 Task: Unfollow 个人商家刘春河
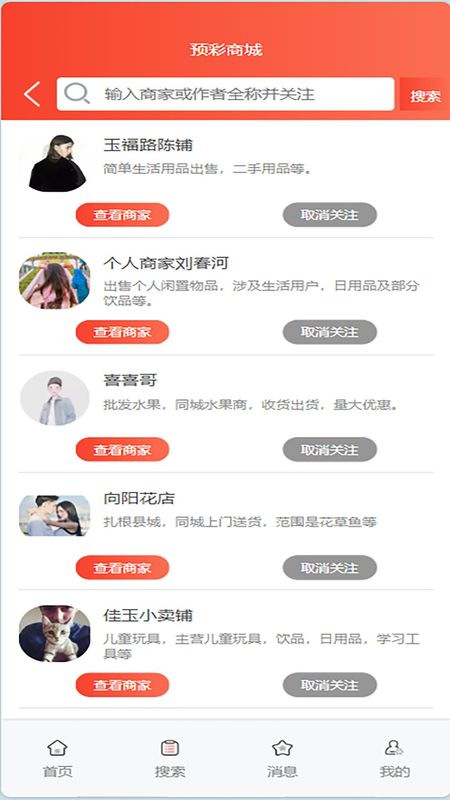pos(330,332)
